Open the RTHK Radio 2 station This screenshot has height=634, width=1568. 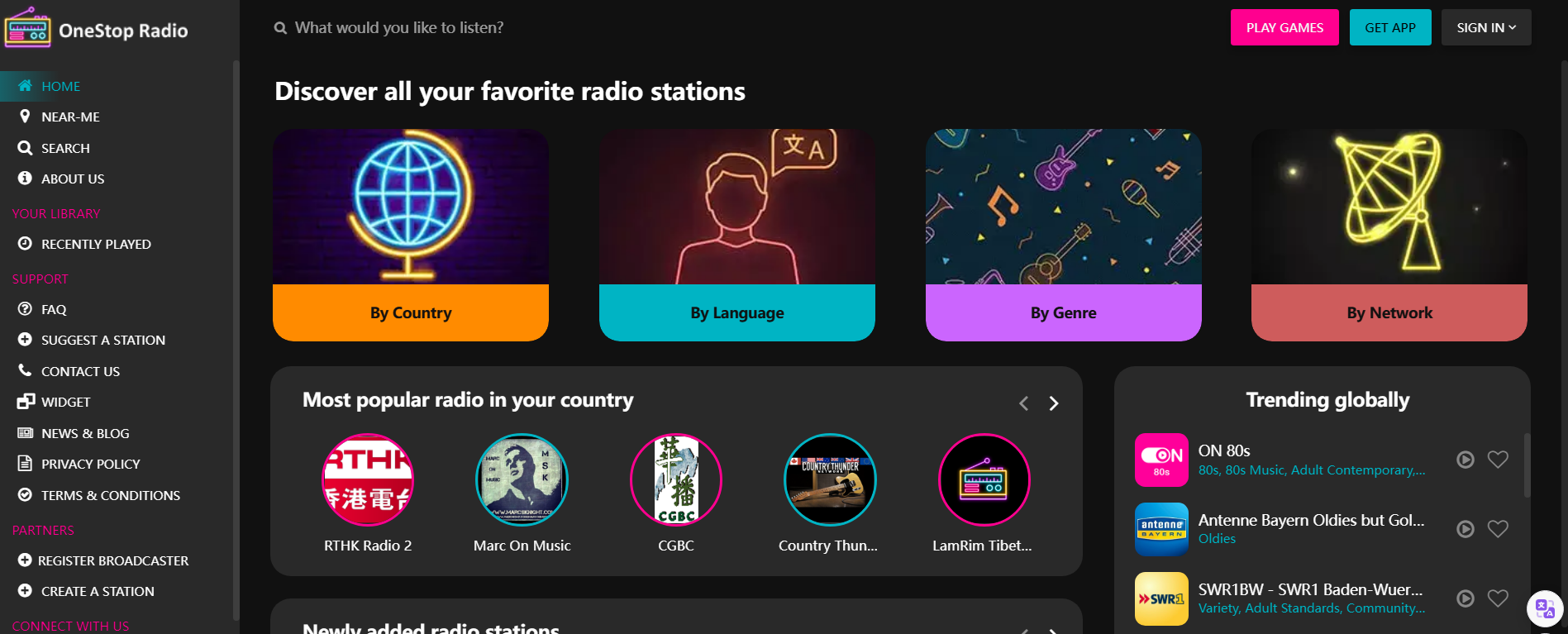coord(368,480)
